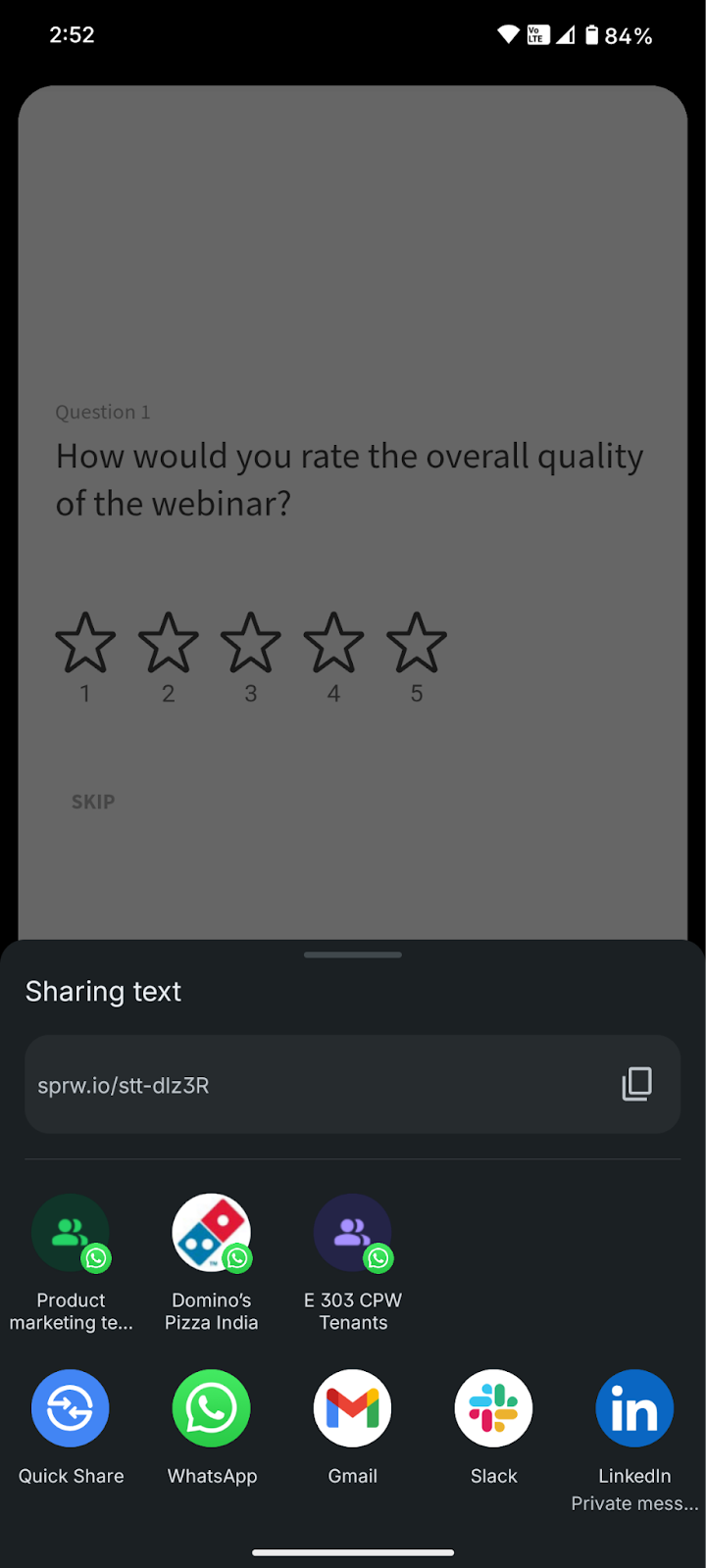Tap SKIP to skip Question 1

[x=92, y=802]
